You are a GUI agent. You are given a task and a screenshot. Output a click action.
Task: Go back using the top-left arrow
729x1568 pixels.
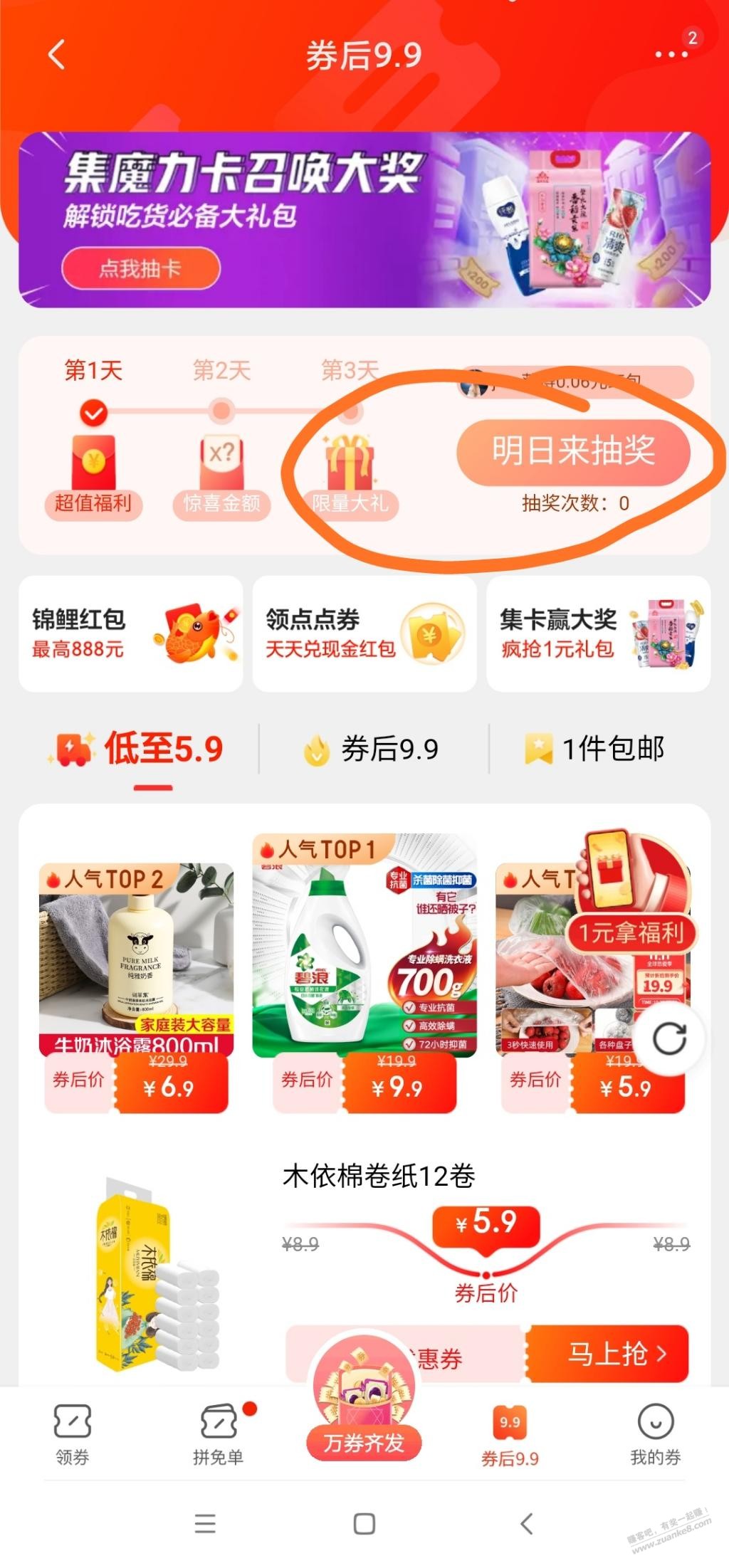(57, 55)
